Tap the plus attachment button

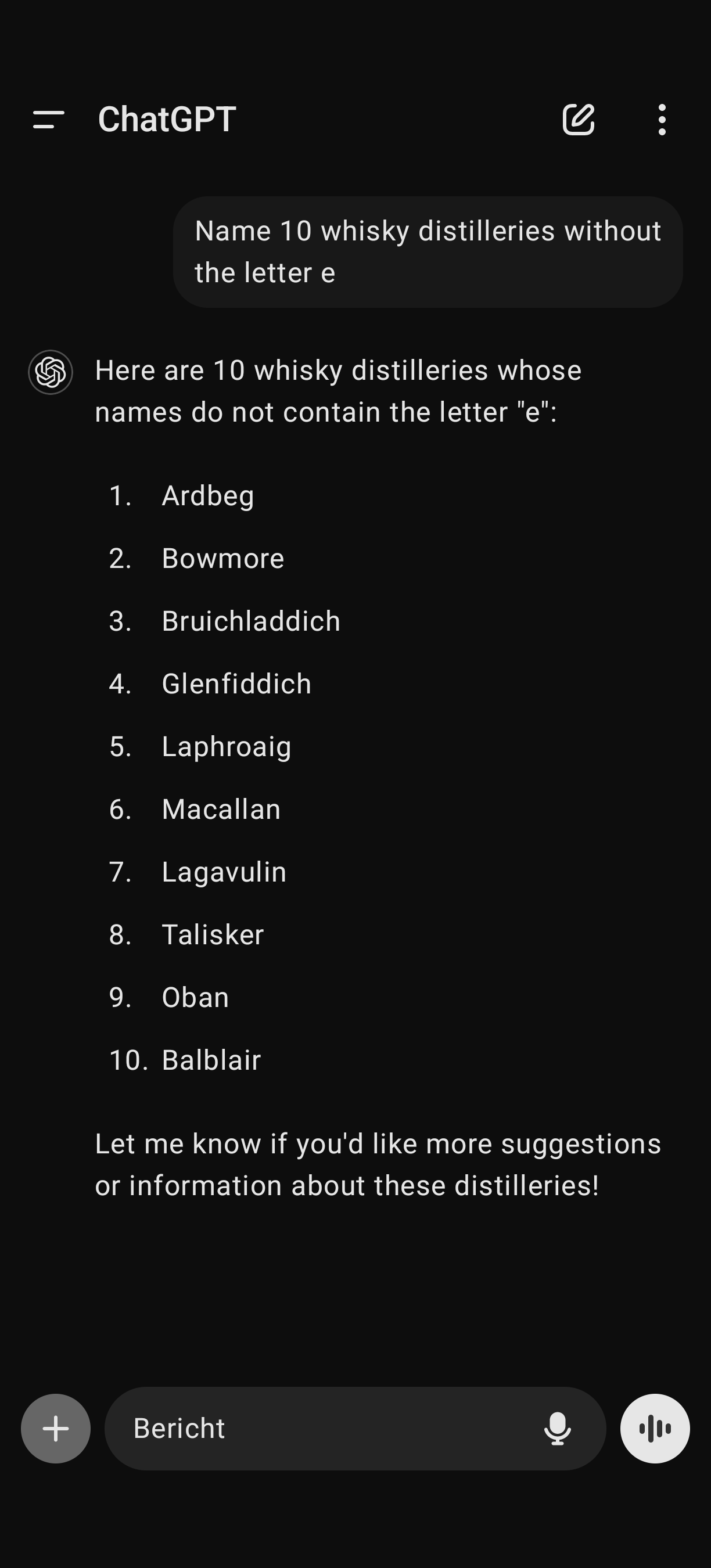pos(55,1428)
